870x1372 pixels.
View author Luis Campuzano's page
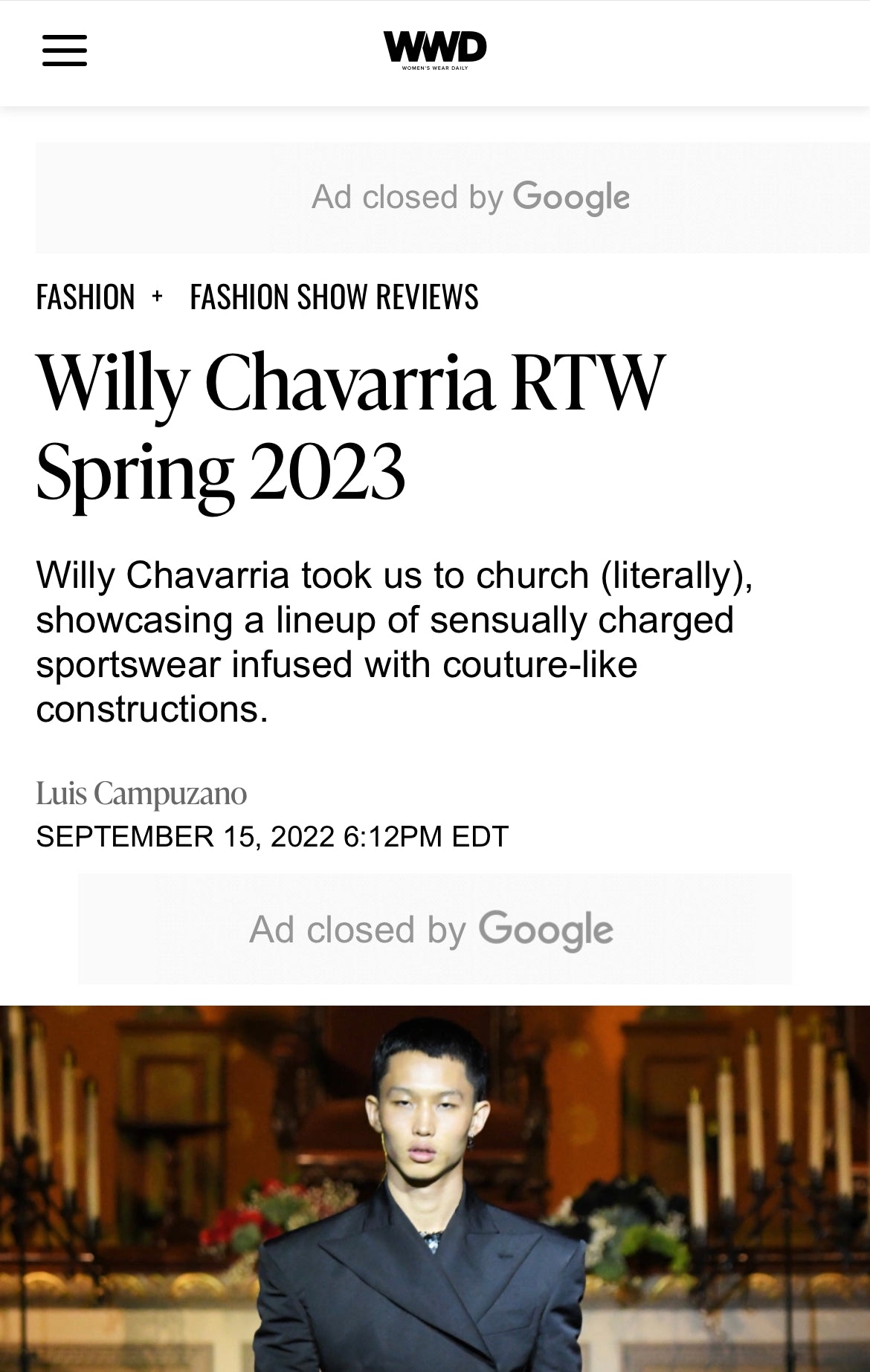[x=141, y=794]
